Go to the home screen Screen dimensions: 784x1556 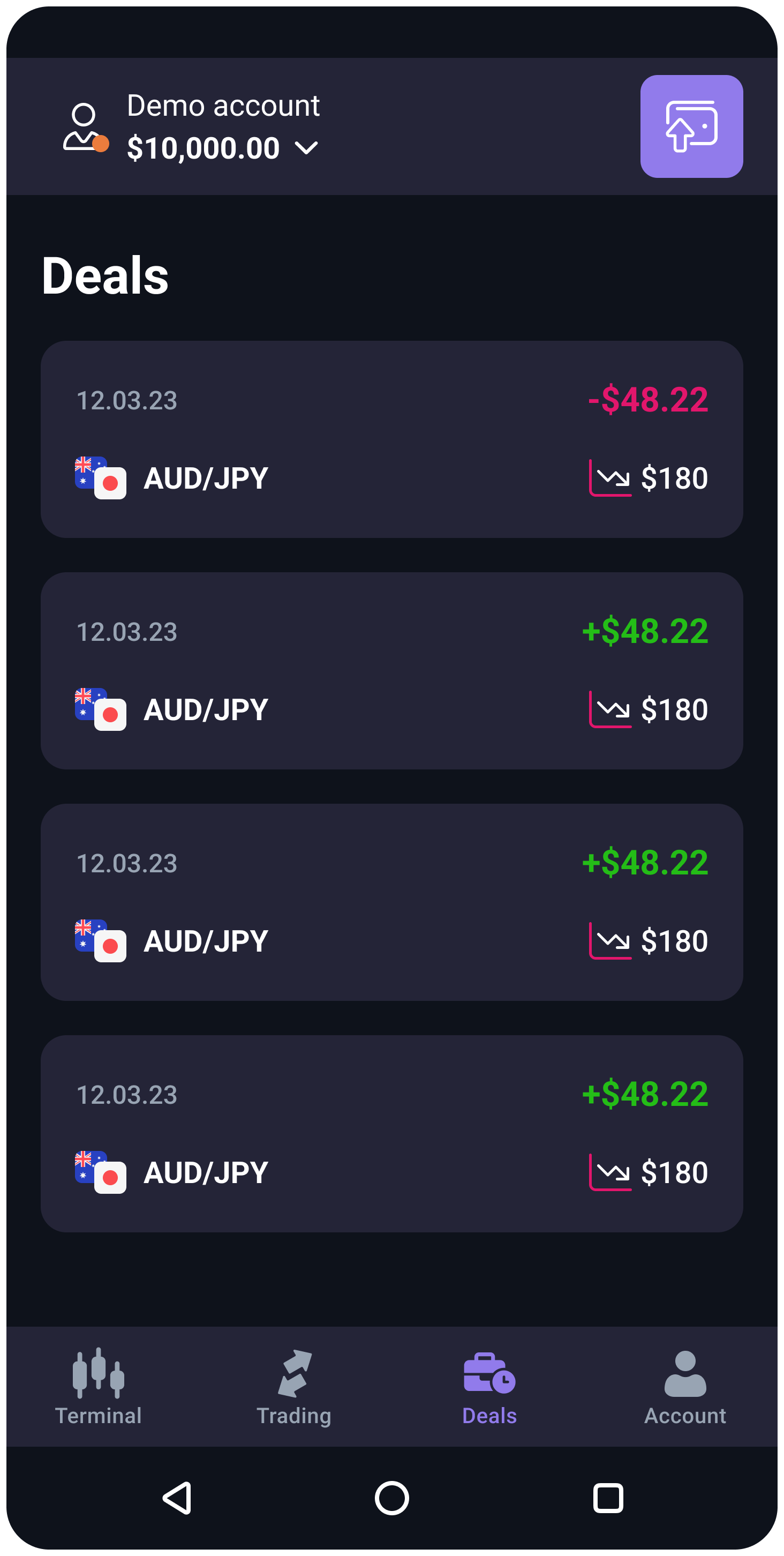(391, 1498)
